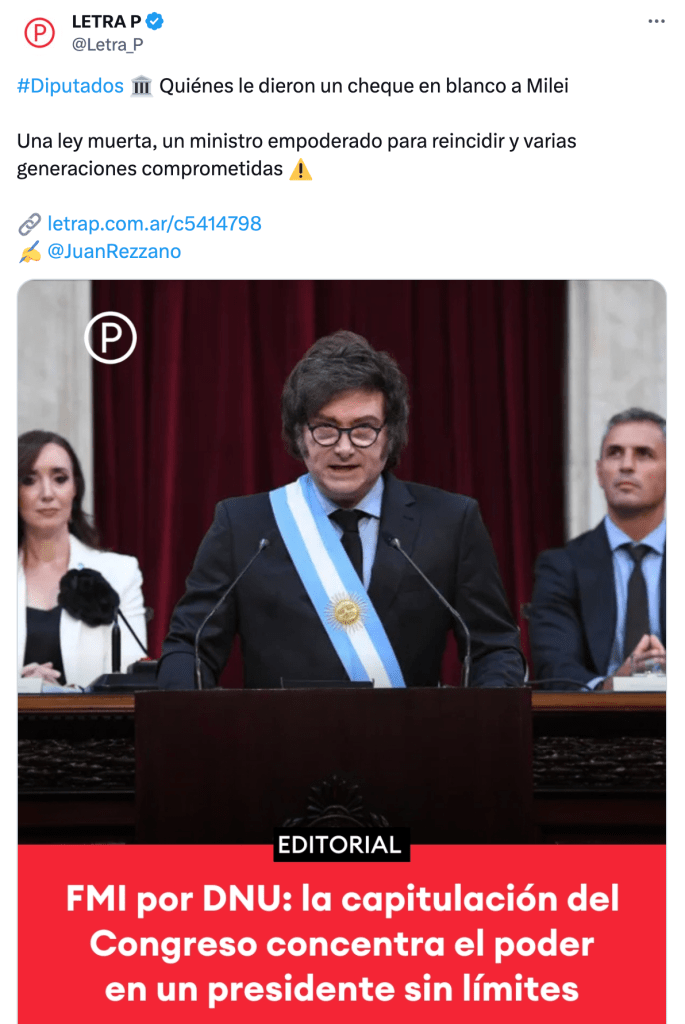The image size is (685, 1024).
Task: Tap the @Letra_P account handle
Action: coord(107,44)
